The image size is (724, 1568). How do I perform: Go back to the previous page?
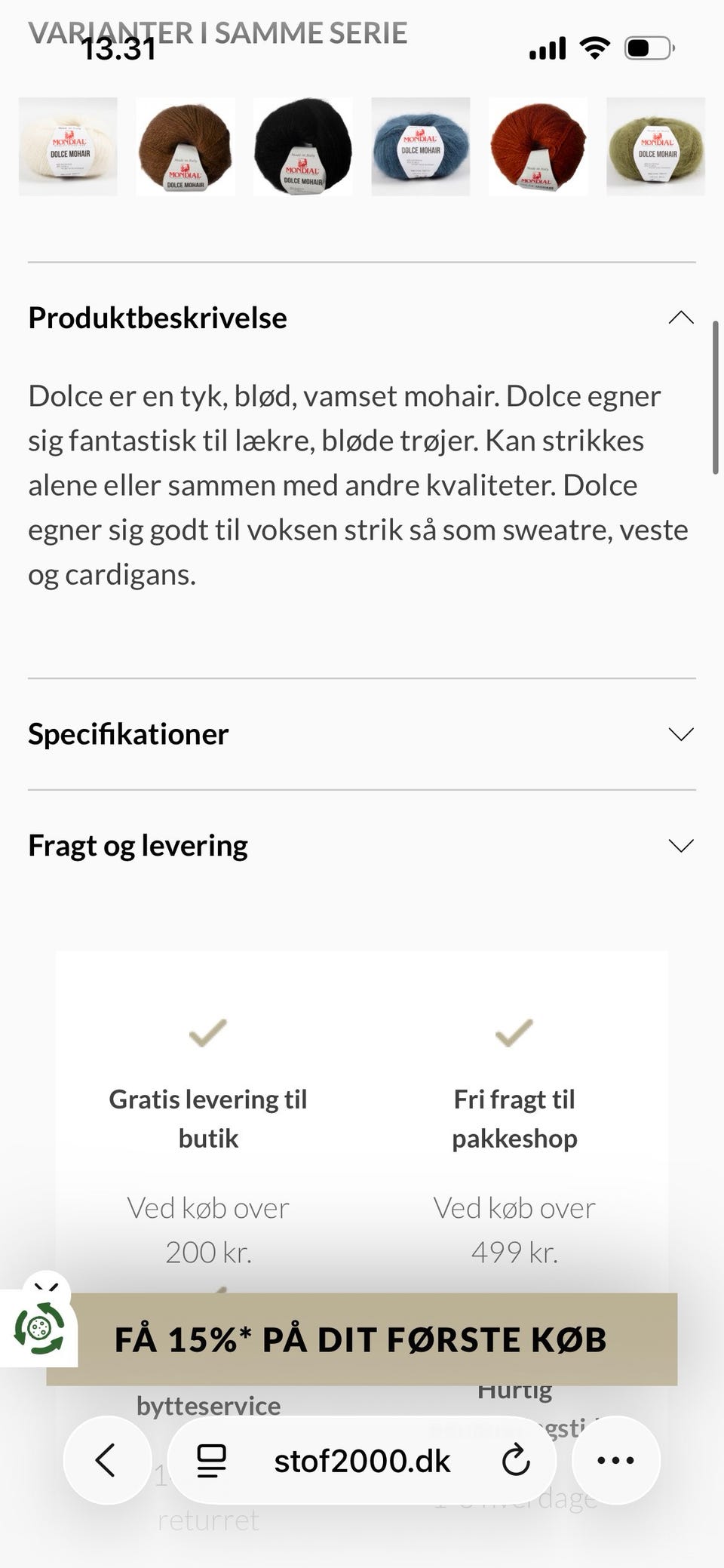106,1460
